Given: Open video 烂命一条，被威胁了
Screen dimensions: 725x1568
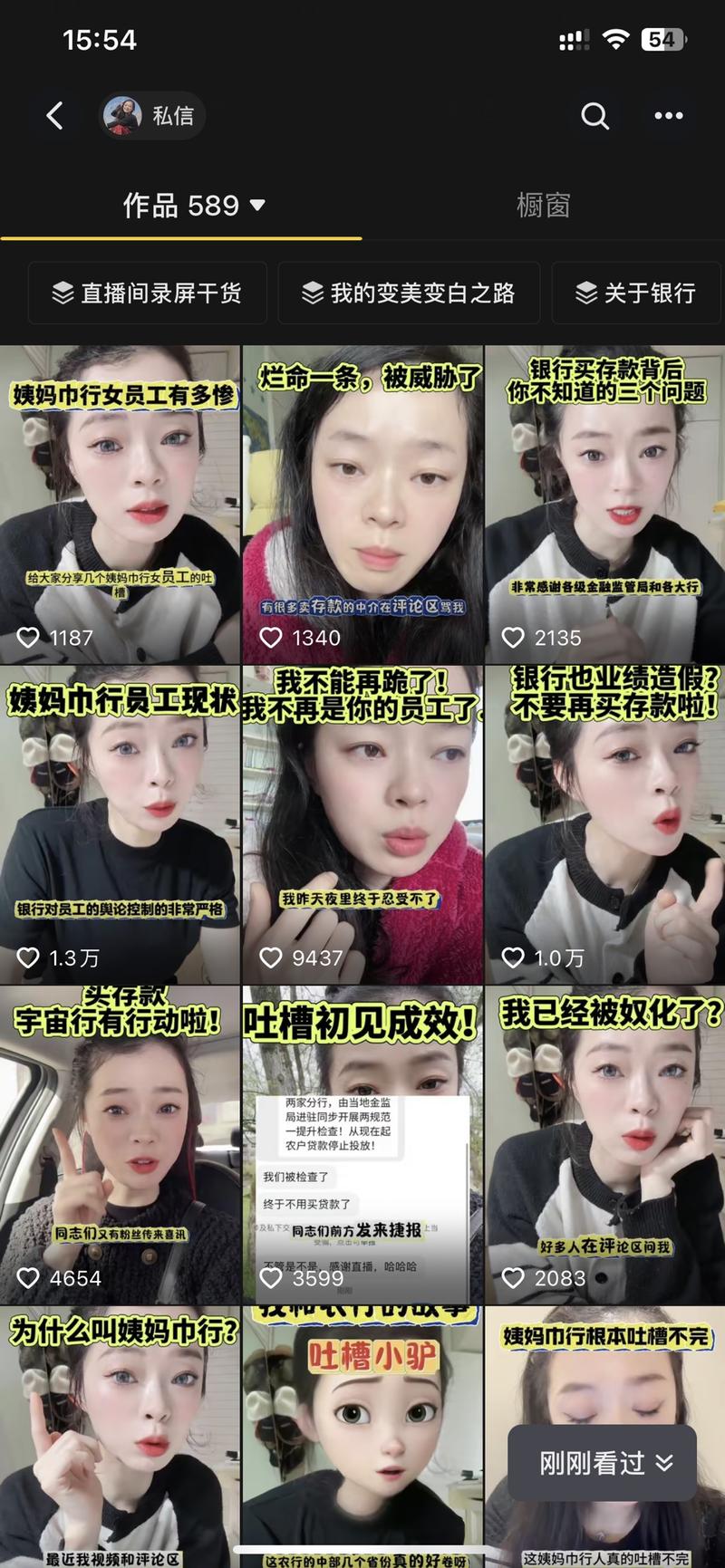Looking at the screenshot, I should click(x=362, y=504).
